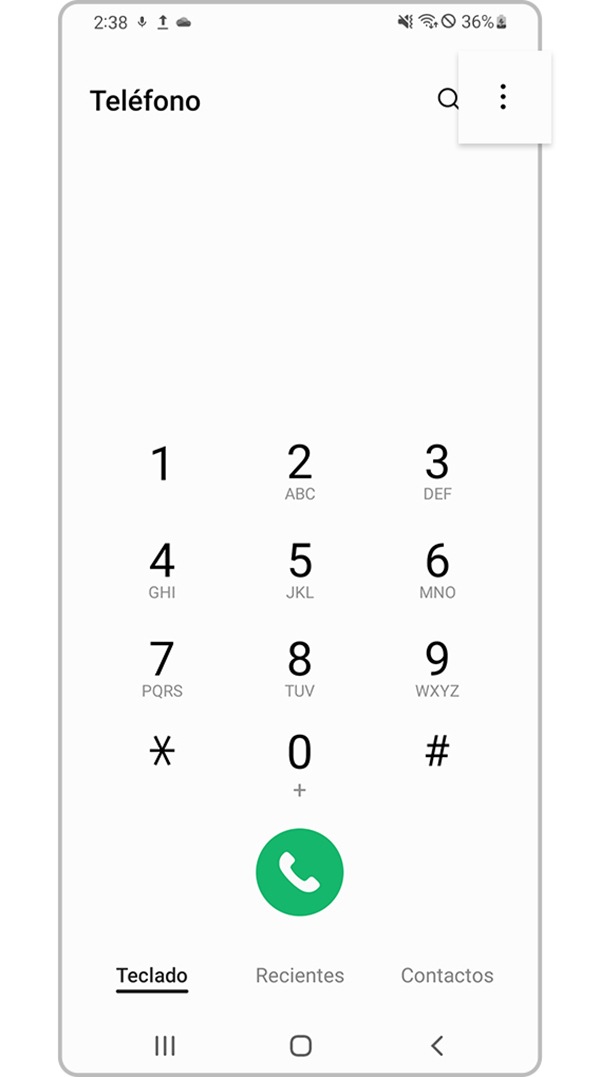Go back with the system back button
The image size is (600, 1077).
436,1046
